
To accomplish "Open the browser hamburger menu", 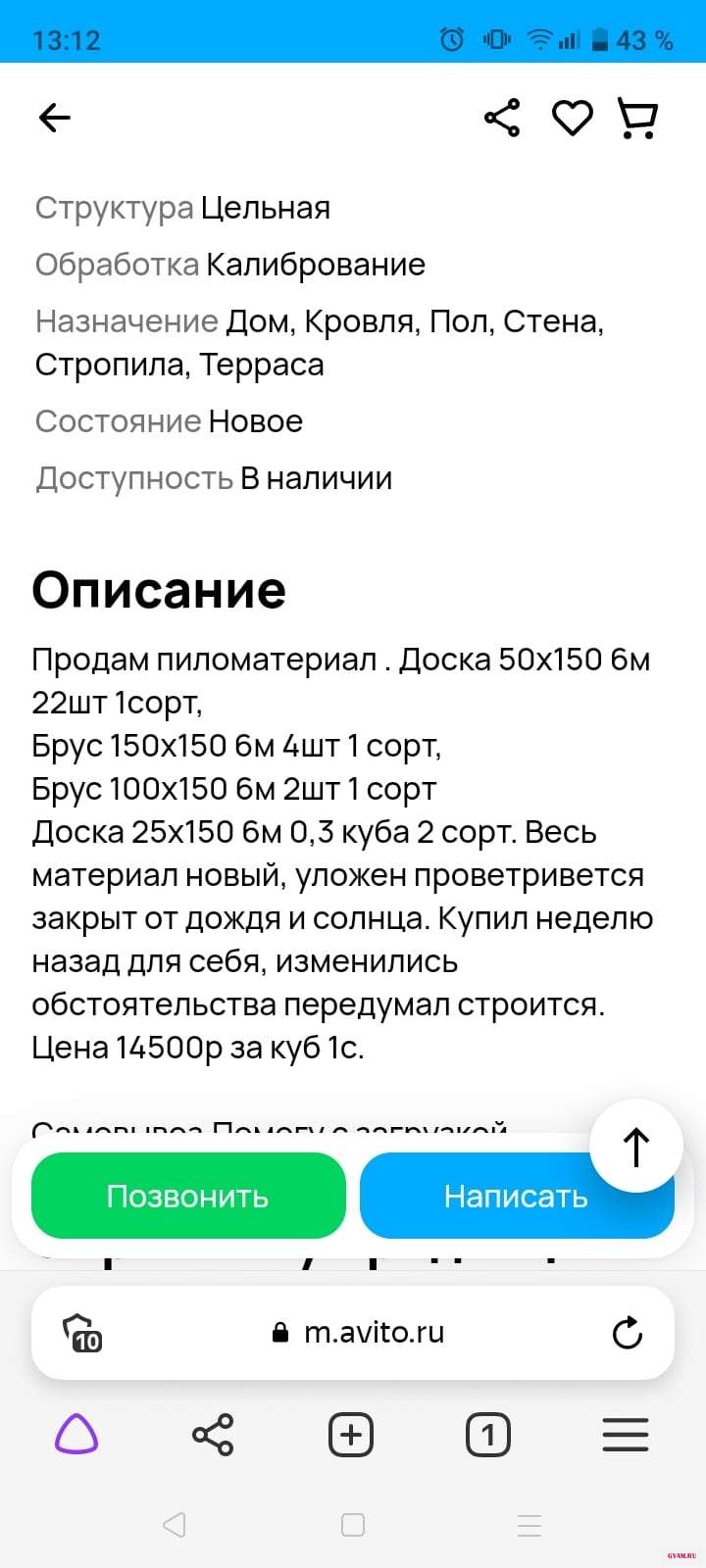I will (625, 1436).
